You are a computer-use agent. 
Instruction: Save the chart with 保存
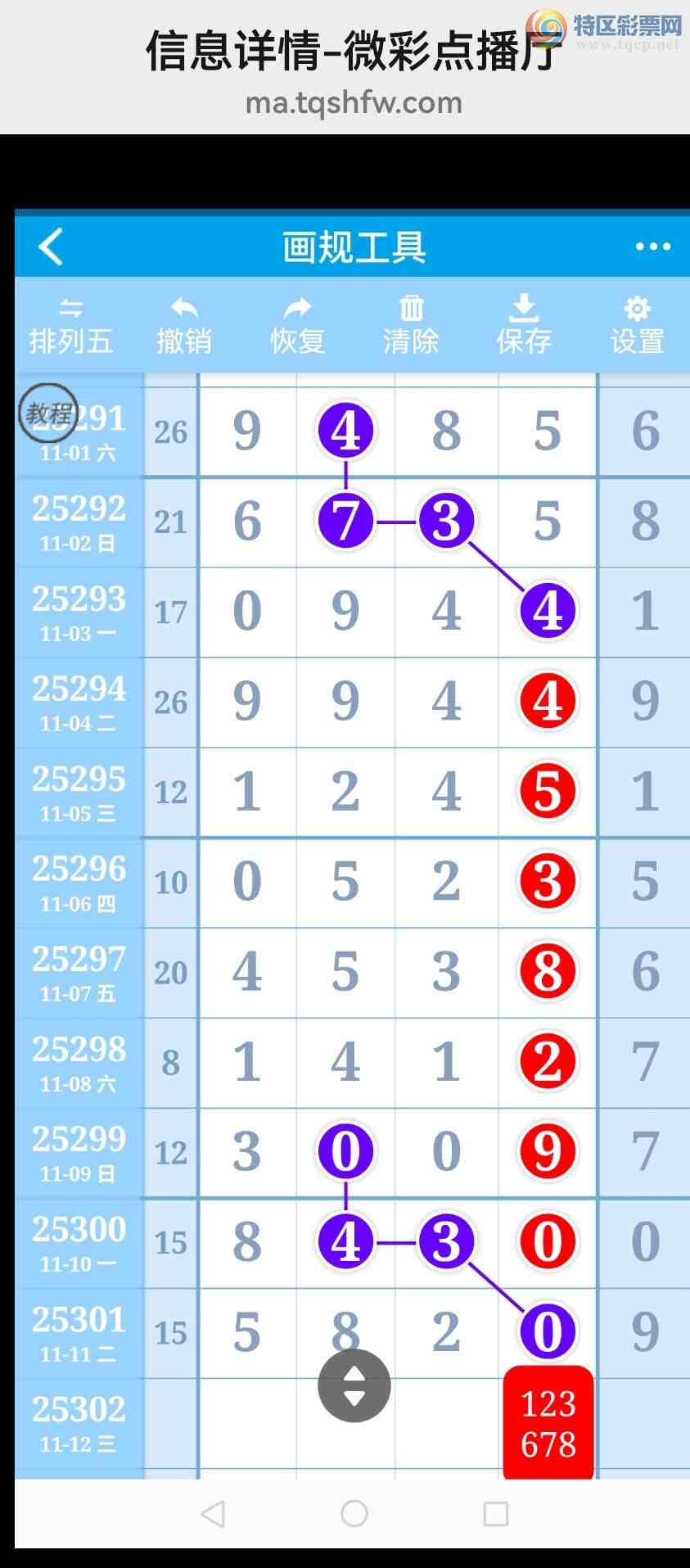(524, 326)
